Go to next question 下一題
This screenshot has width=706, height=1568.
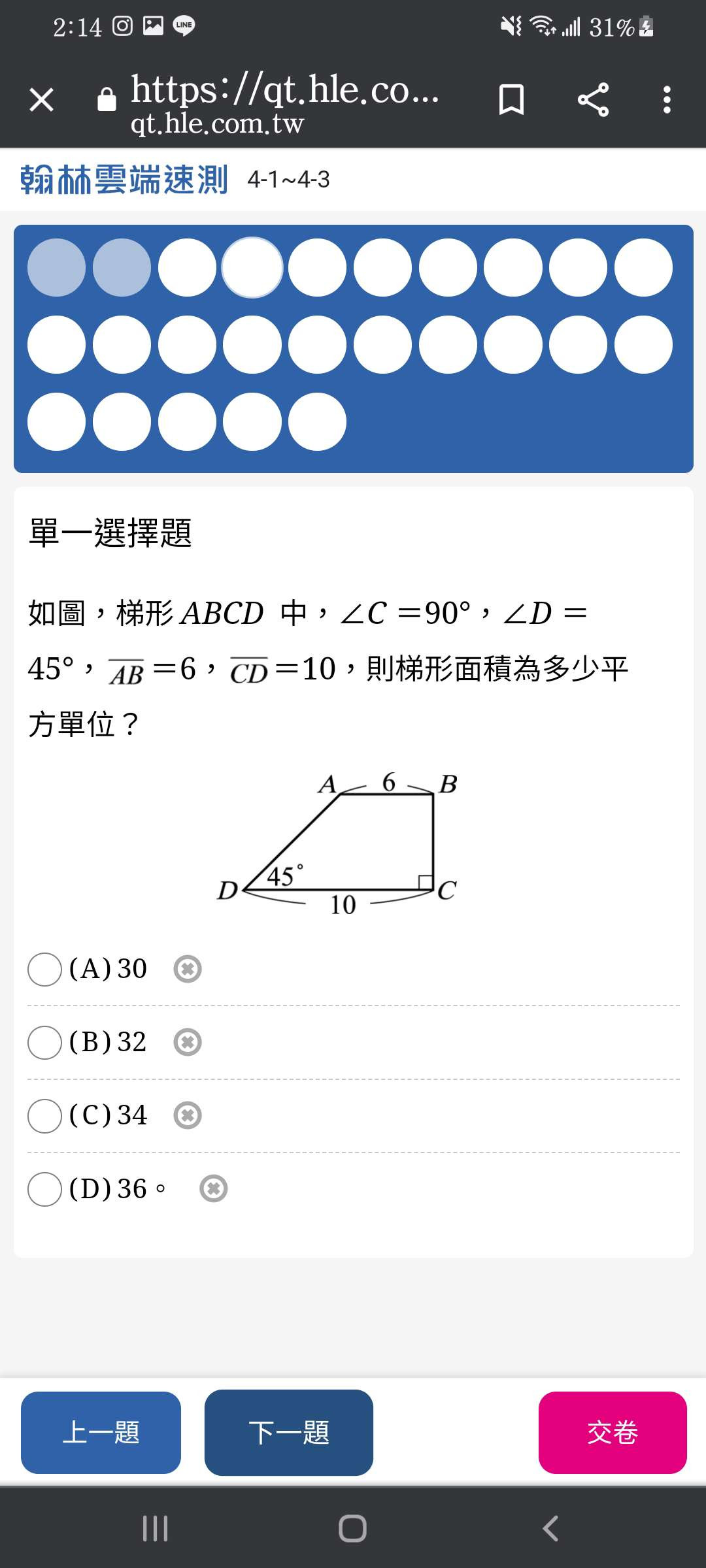(289, 1433)
